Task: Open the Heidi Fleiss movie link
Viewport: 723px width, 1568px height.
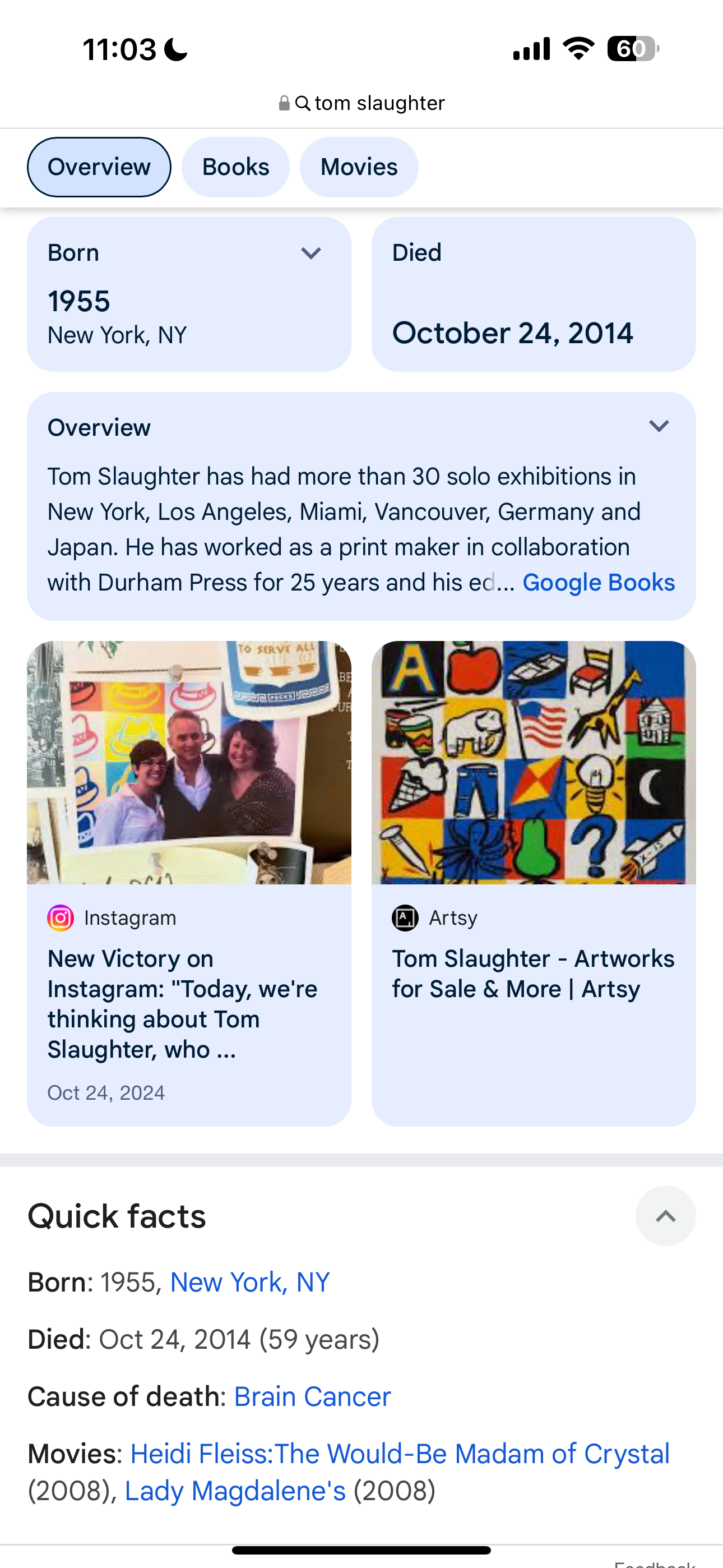Action: point(399,1454)
